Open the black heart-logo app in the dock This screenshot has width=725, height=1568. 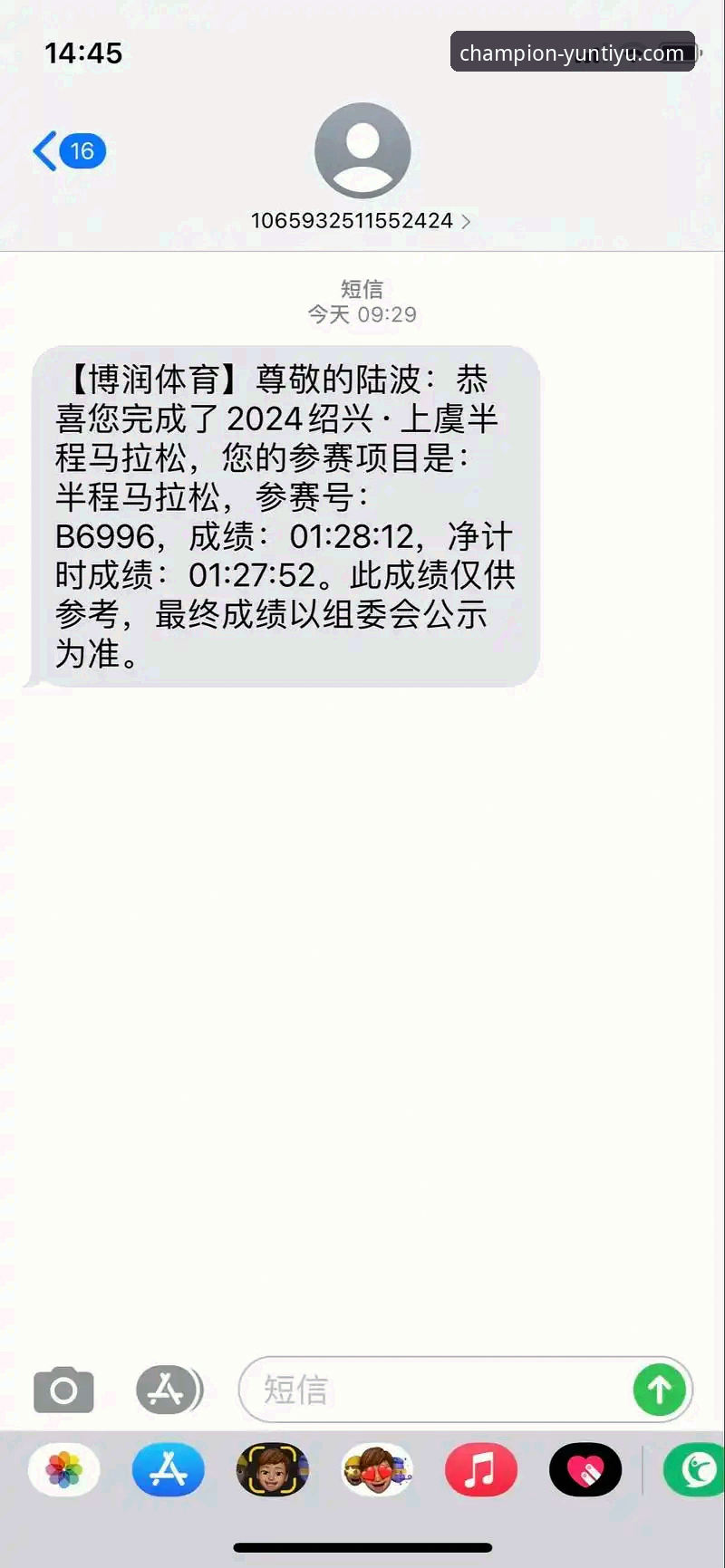pyautogui.click(x=585, y=1471)
